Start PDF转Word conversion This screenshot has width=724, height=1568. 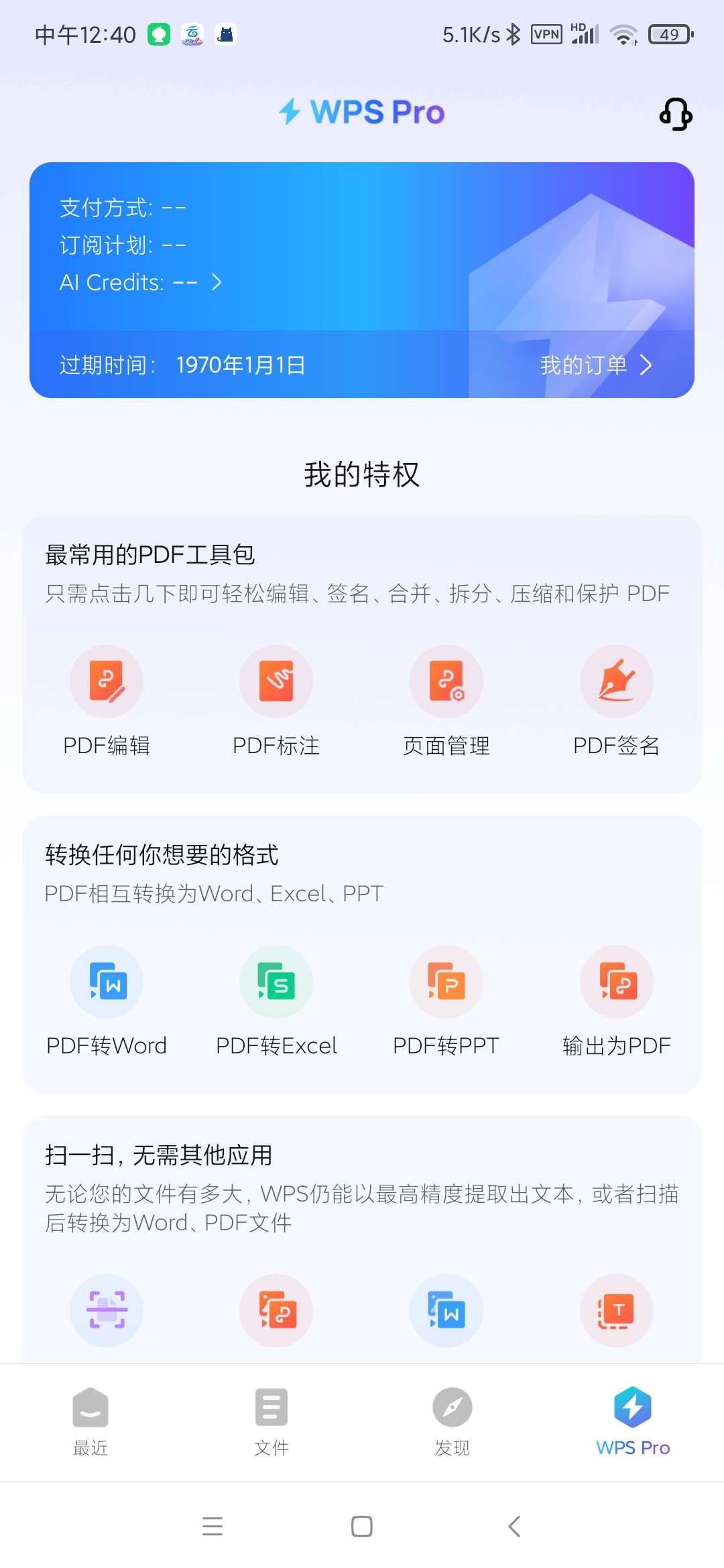pos(107,982)
